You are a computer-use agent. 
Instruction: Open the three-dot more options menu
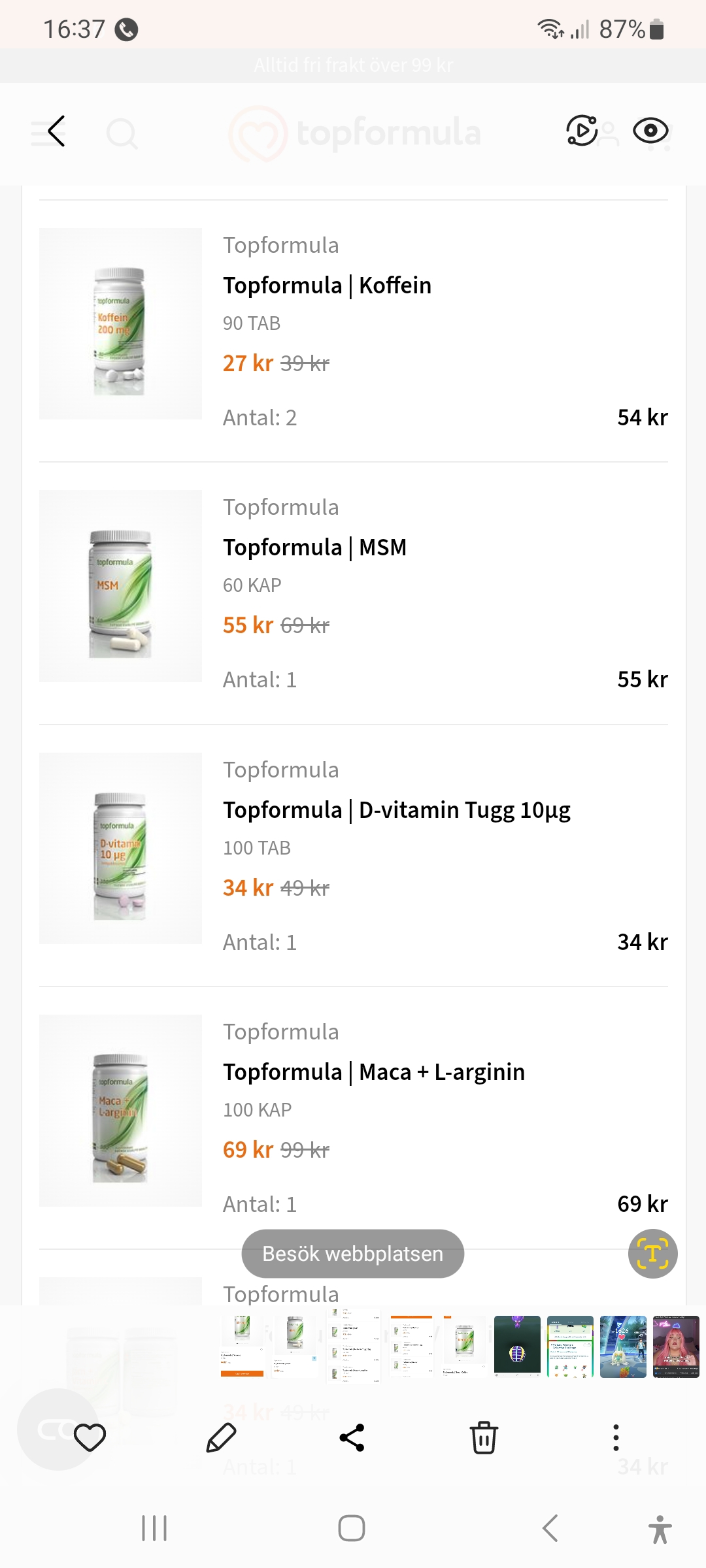coord(615,1437)
